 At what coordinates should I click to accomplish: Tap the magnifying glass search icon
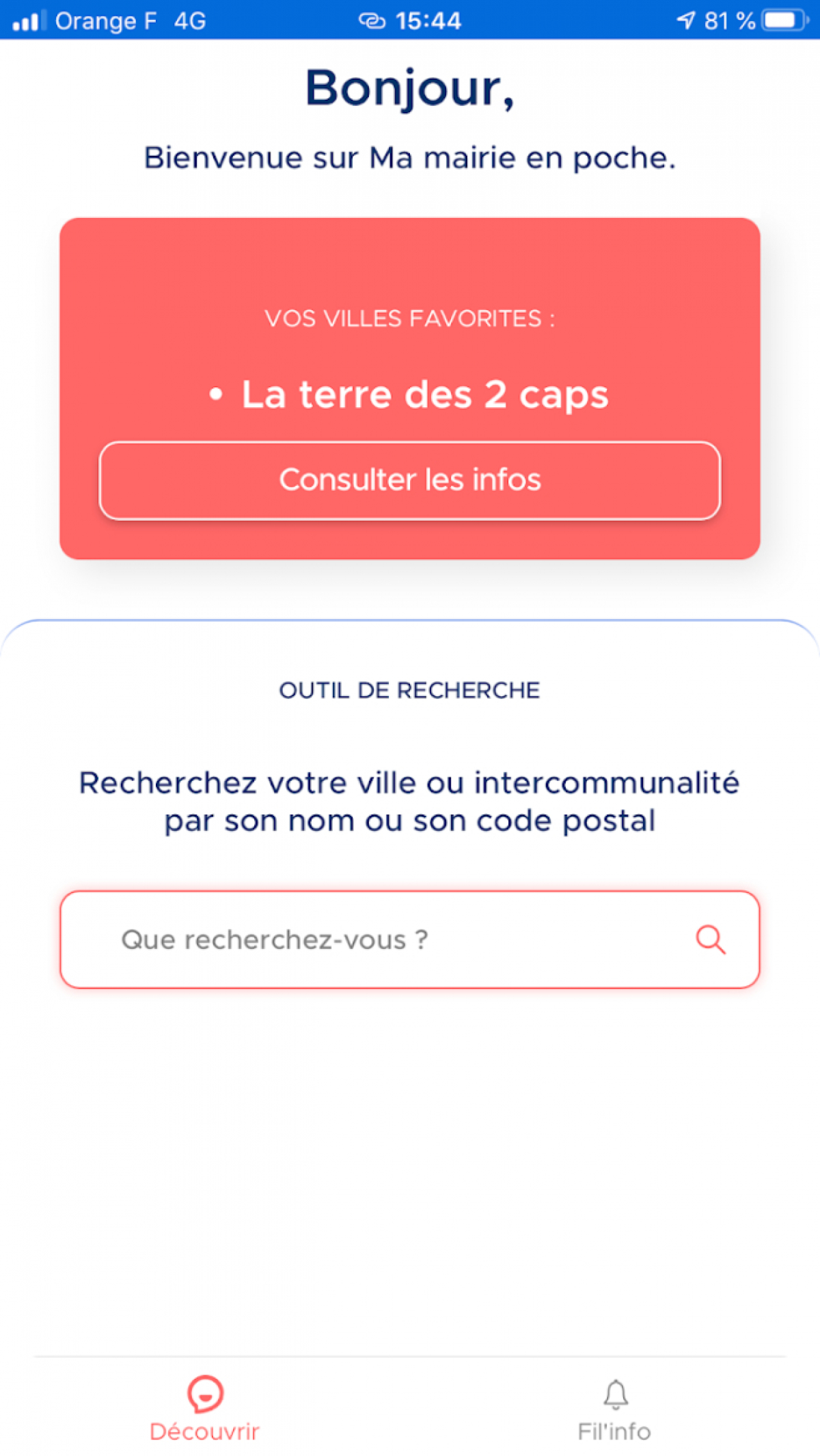click(x=711, y=939)
